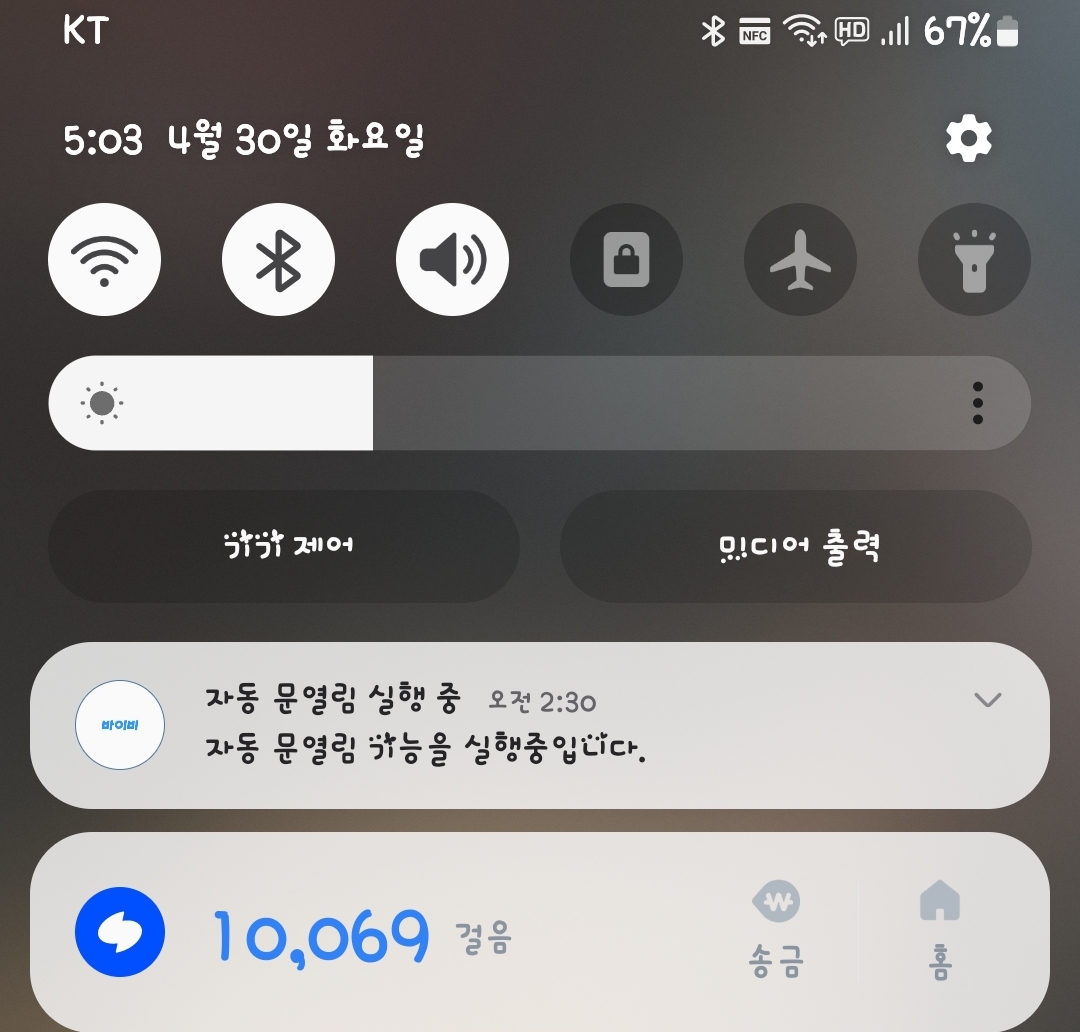Open the 10,069 걸음 step count notification
The height and width of the screenshot is (1032, 1080).
pyautogui.click(x=360, y=936)
